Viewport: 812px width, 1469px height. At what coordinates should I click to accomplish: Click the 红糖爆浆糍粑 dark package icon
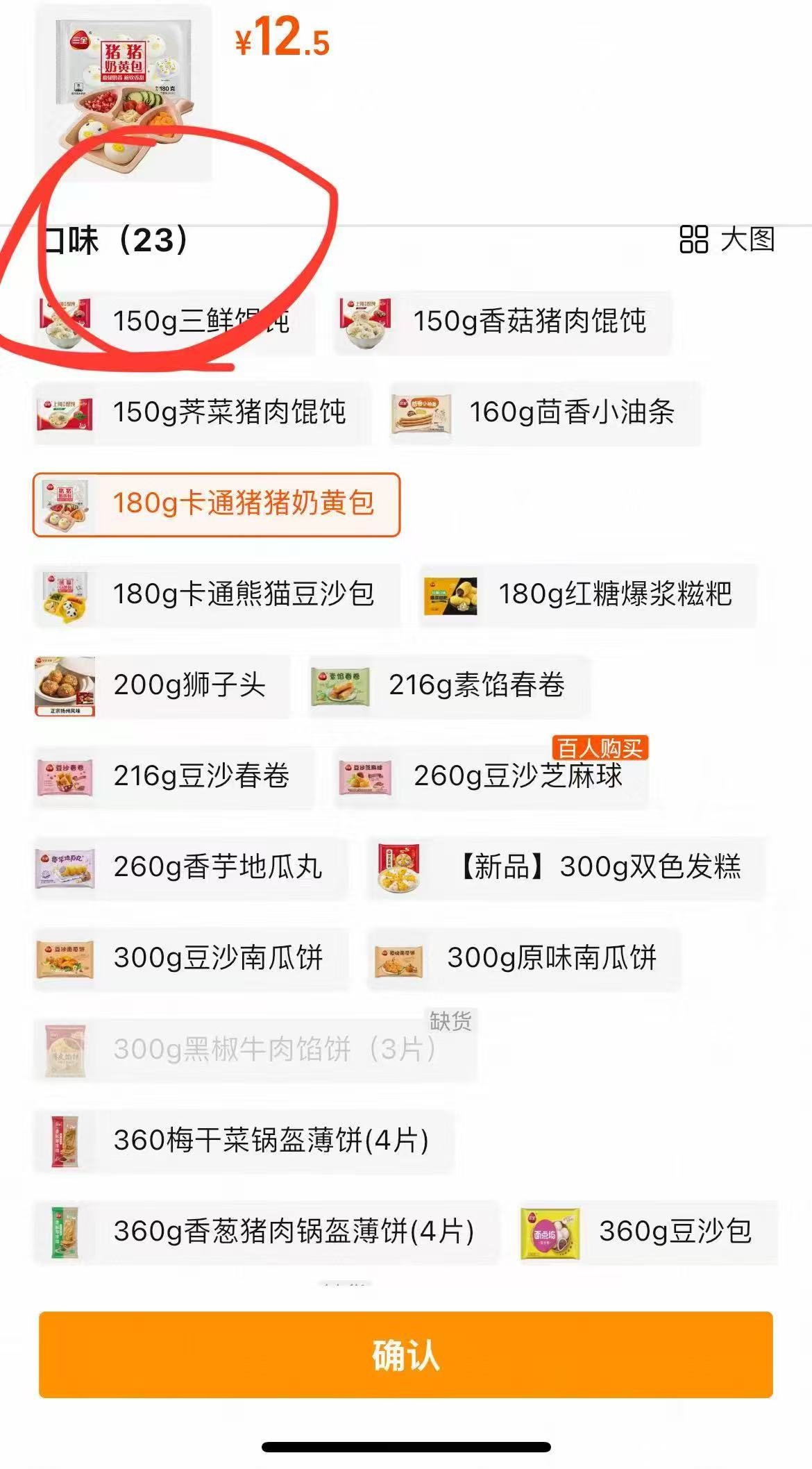(x=448, y=595)
